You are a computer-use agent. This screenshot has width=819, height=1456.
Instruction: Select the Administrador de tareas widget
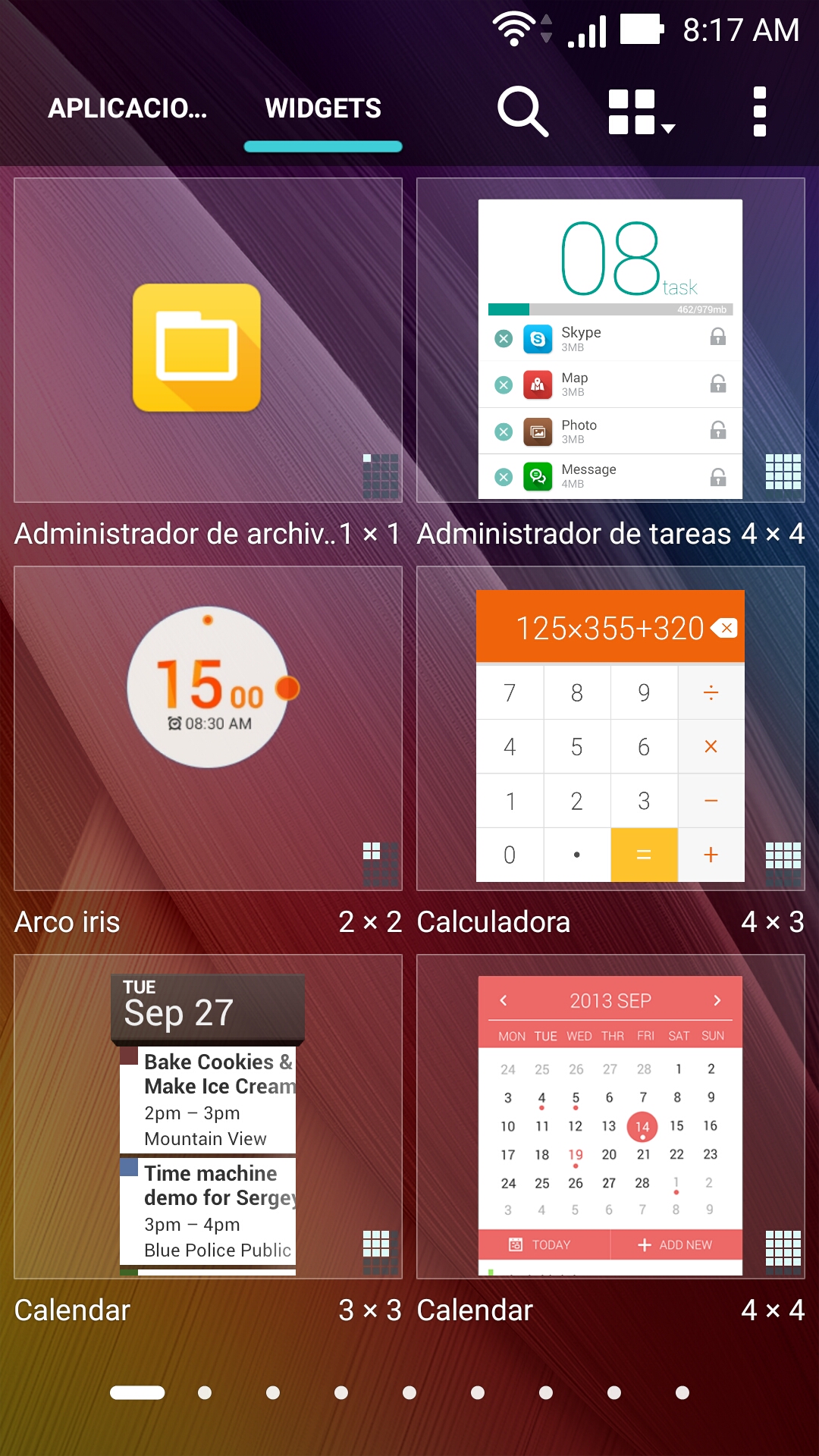[x=610, y=340]
